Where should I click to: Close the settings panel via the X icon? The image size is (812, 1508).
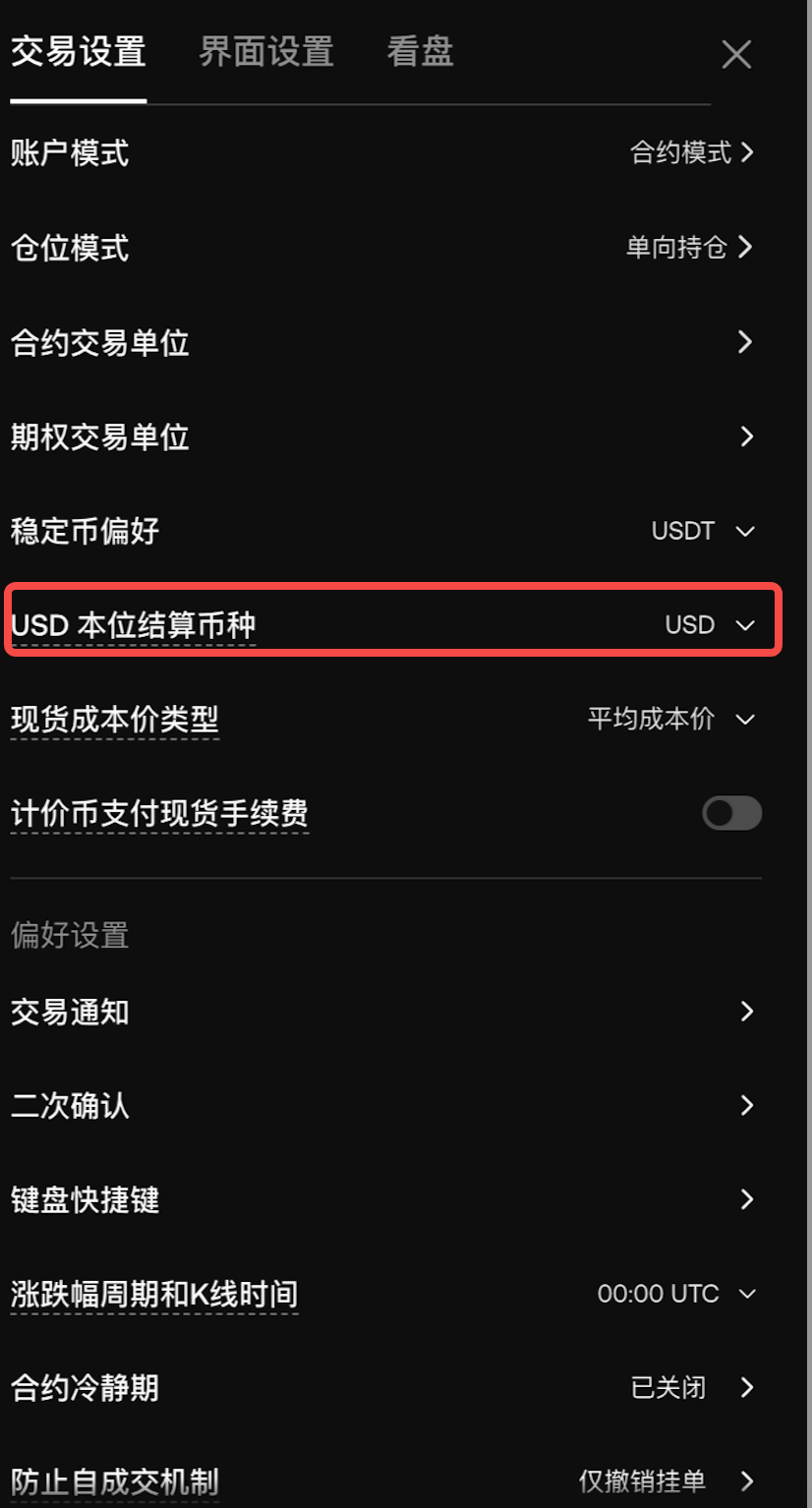tap(735, 54)
